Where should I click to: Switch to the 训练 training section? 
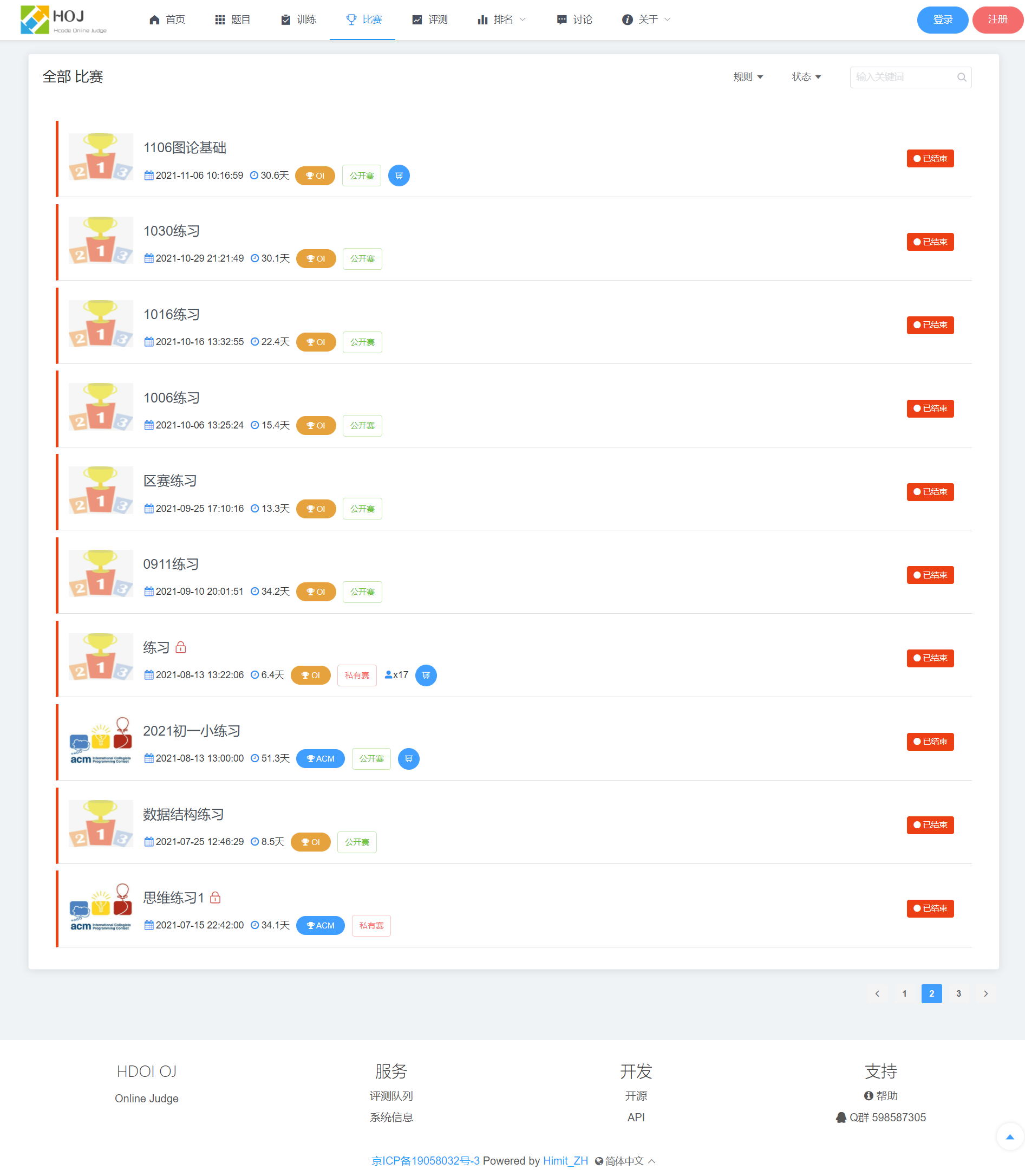(298, 20)
